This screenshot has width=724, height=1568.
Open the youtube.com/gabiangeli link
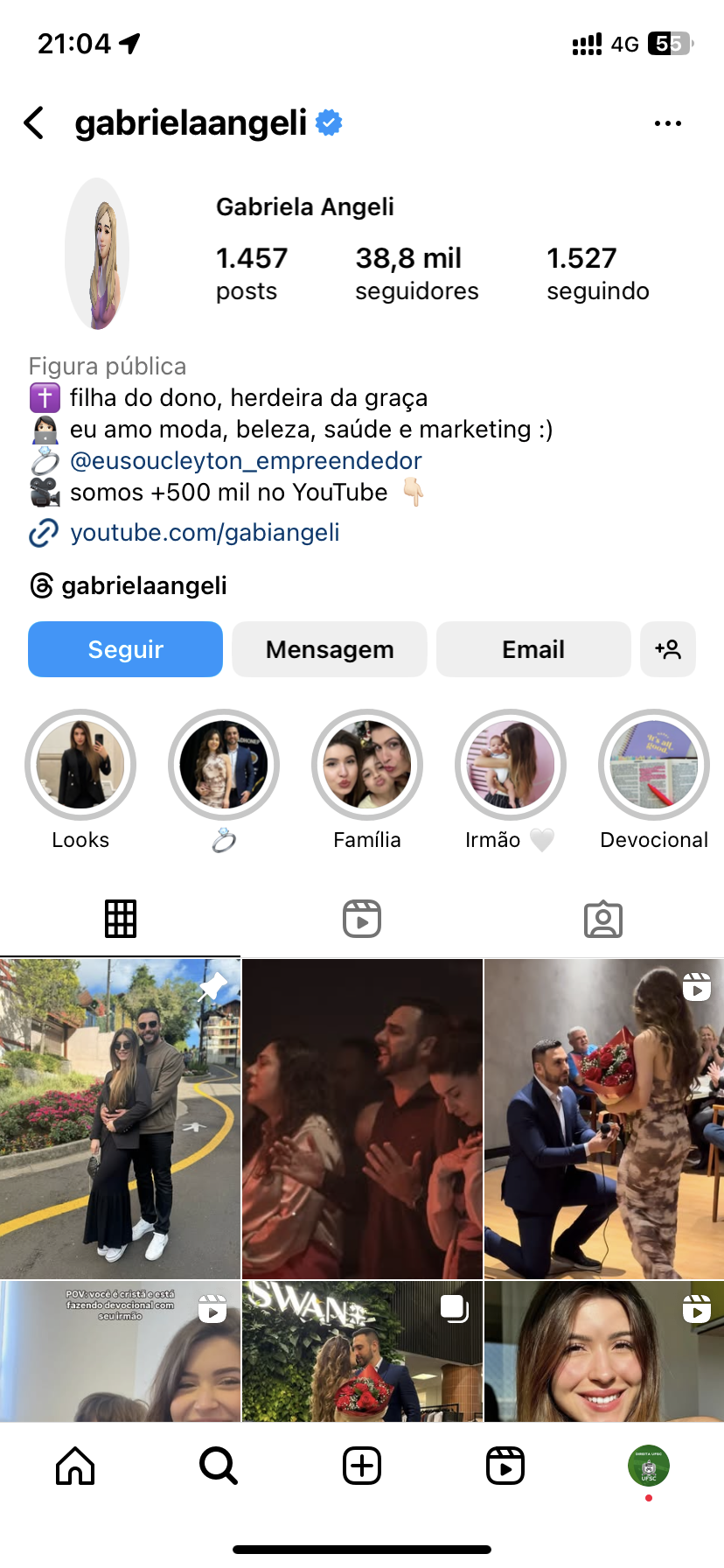(x=205, y=532)
